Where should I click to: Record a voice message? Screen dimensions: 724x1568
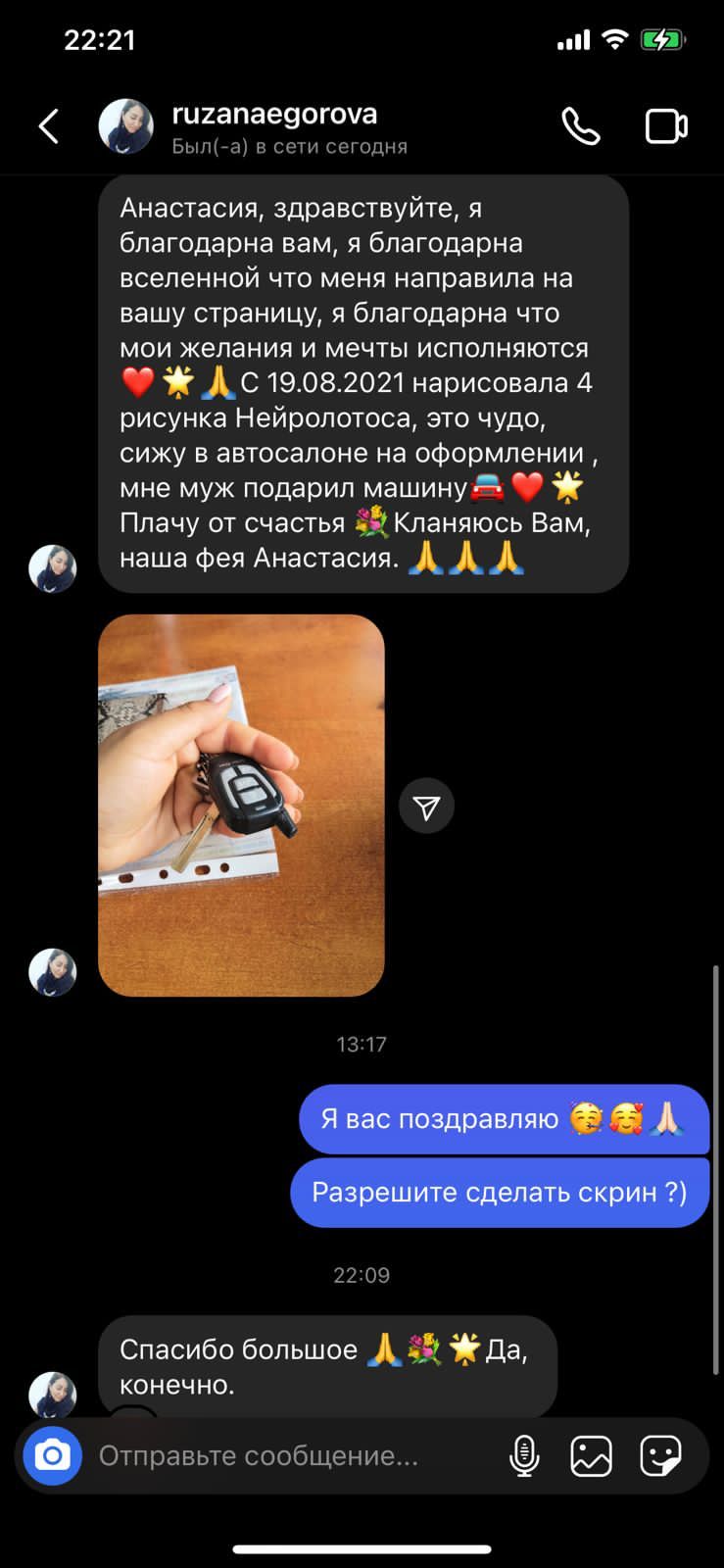[x=524, y=1456]
